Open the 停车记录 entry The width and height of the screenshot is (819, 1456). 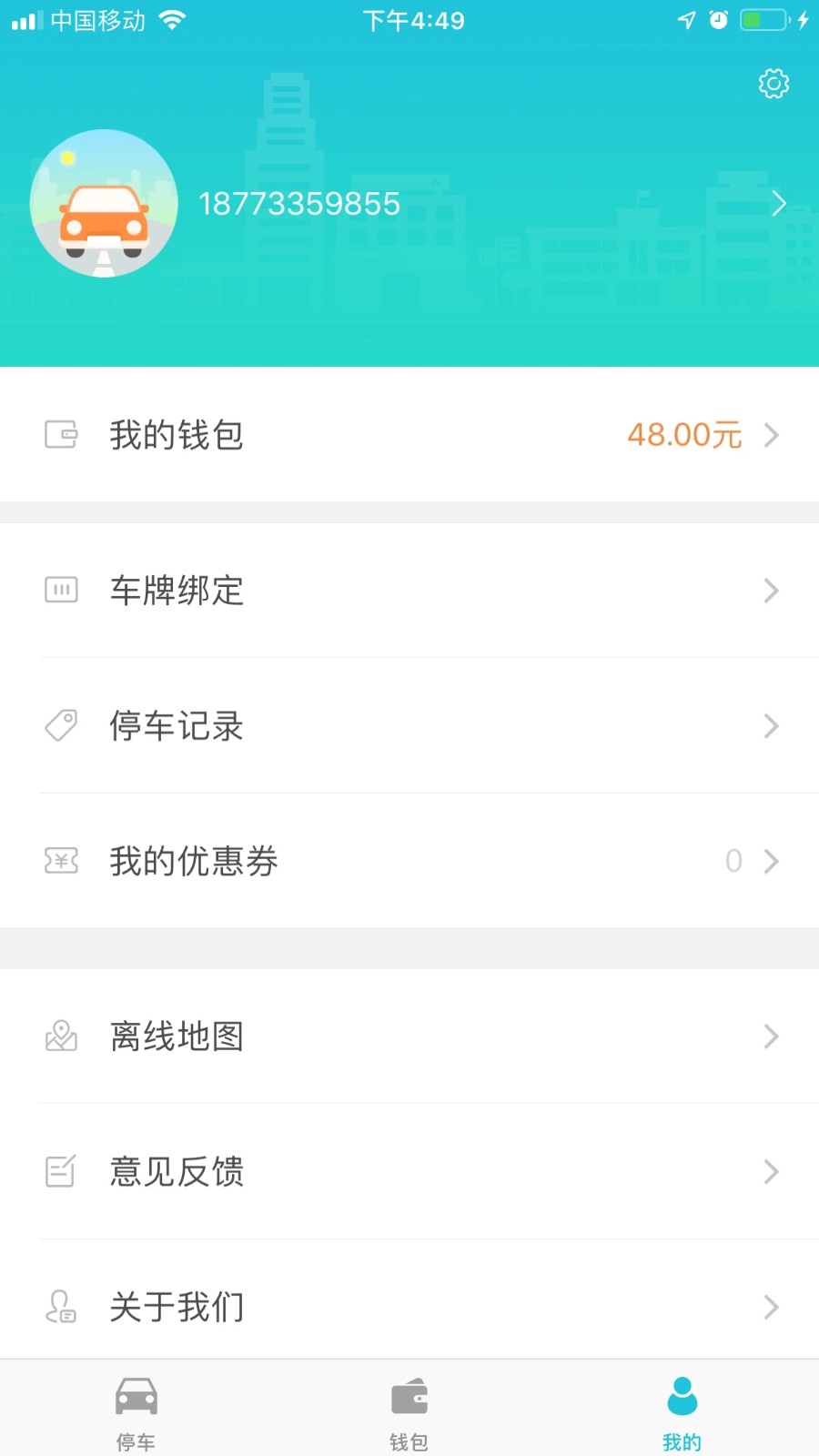409,725
